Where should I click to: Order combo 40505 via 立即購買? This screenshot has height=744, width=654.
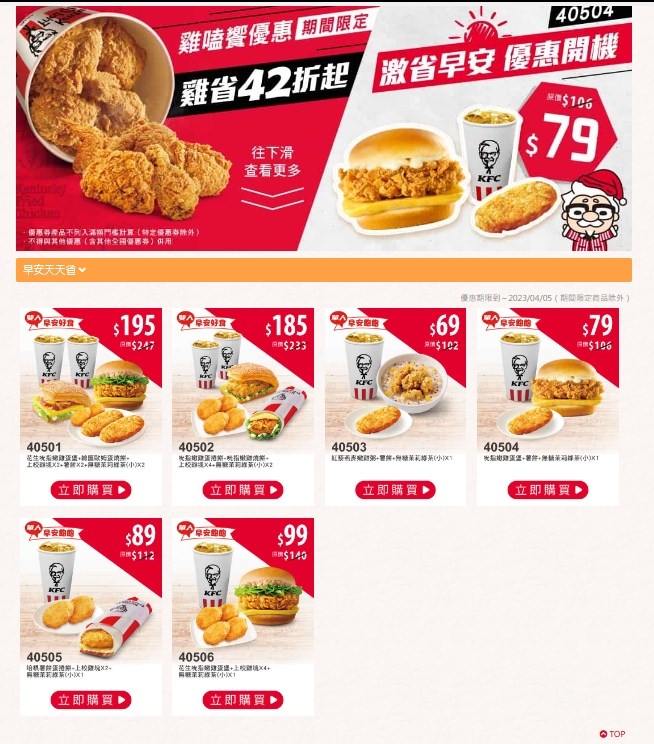pyautogui.click(x=91, y=700)
